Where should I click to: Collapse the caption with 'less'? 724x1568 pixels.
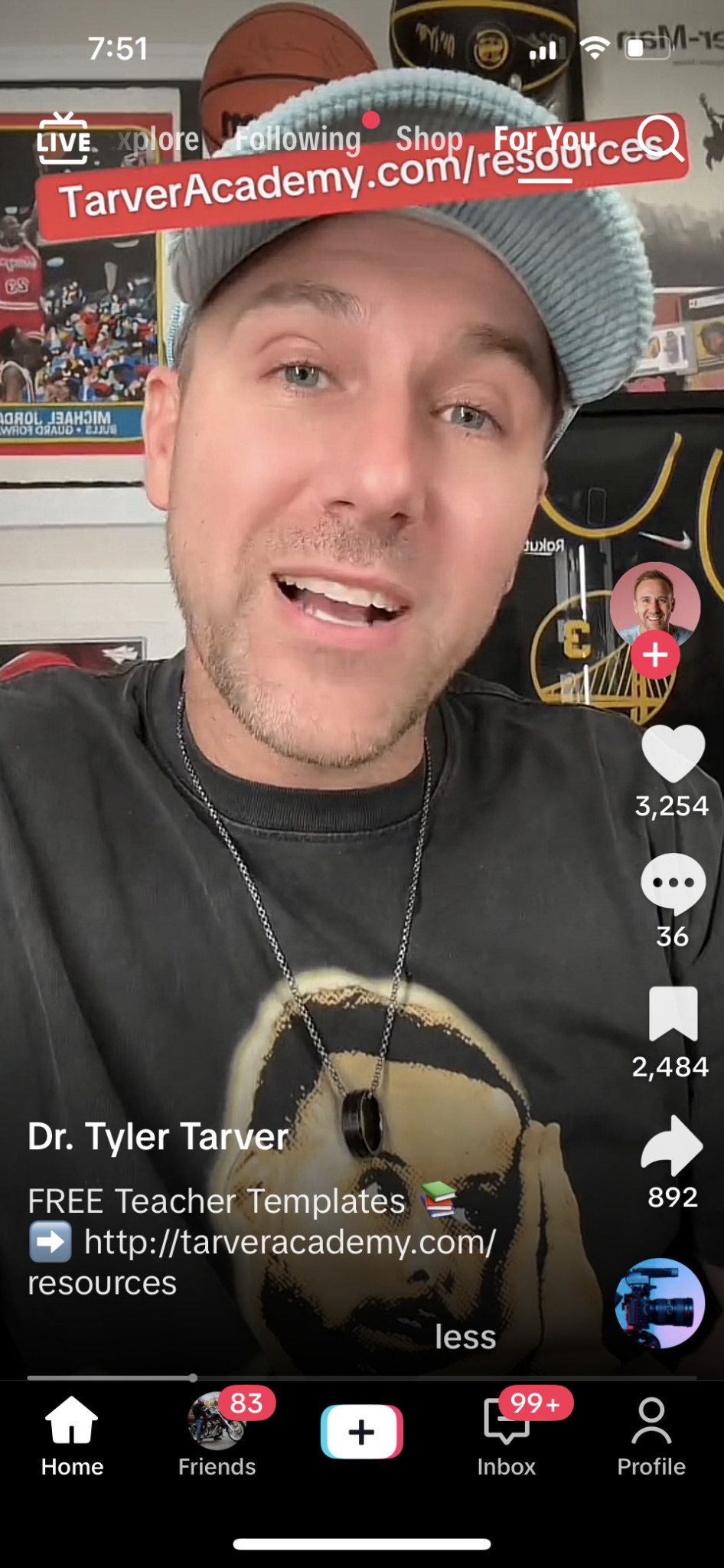(465, 1337)
